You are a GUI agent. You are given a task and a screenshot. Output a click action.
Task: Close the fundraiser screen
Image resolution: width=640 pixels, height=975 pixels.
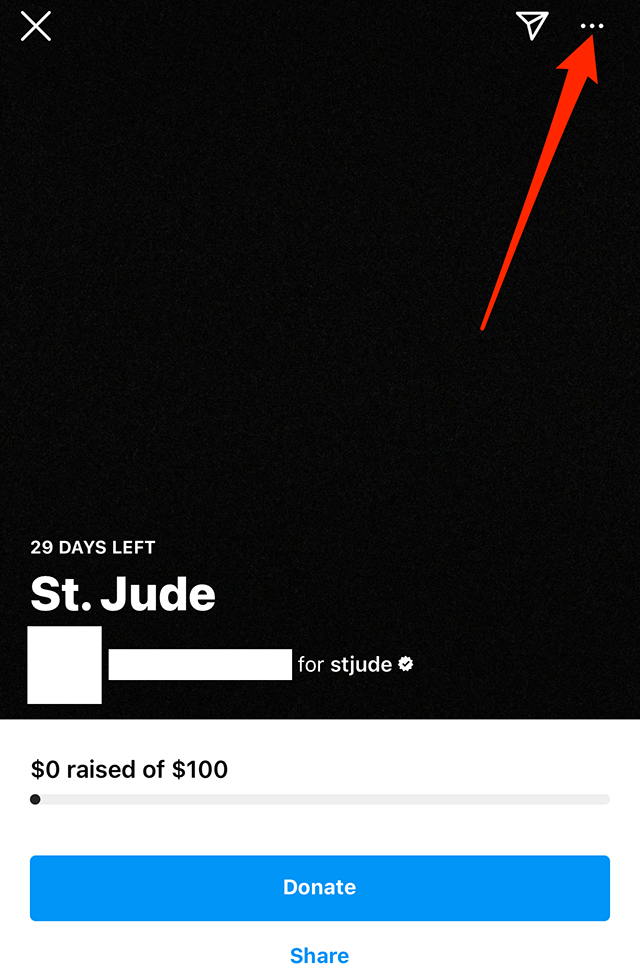pos(36,27)
